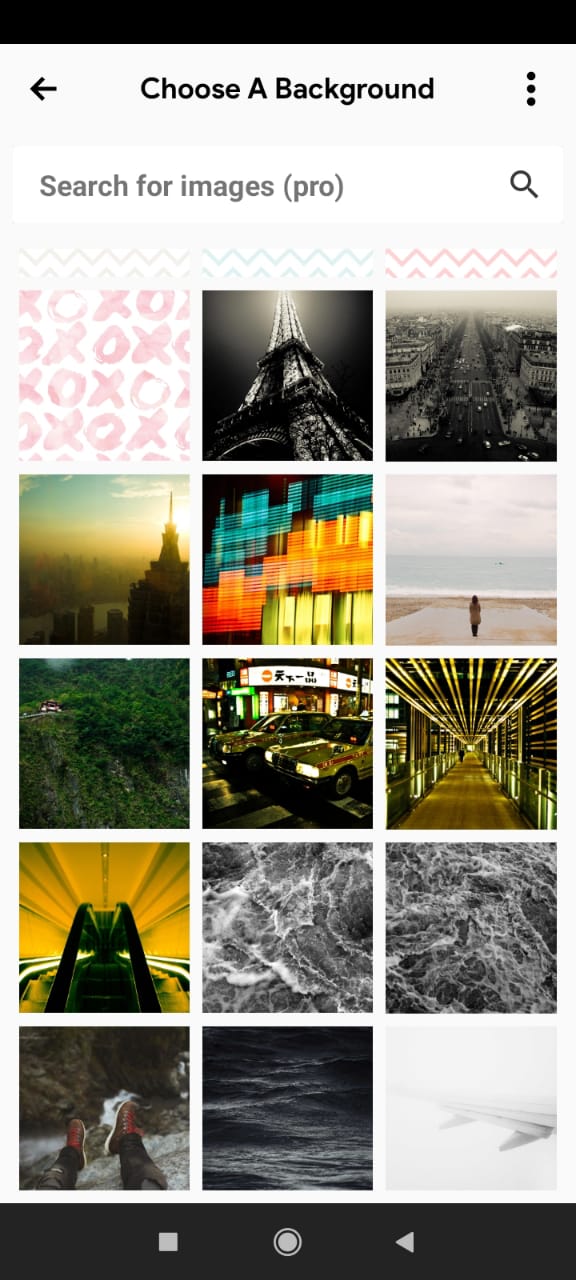Screen dimensions: 576x1280
Task: Open the three-dot overflow menu
Action: (x=531, y=89)
